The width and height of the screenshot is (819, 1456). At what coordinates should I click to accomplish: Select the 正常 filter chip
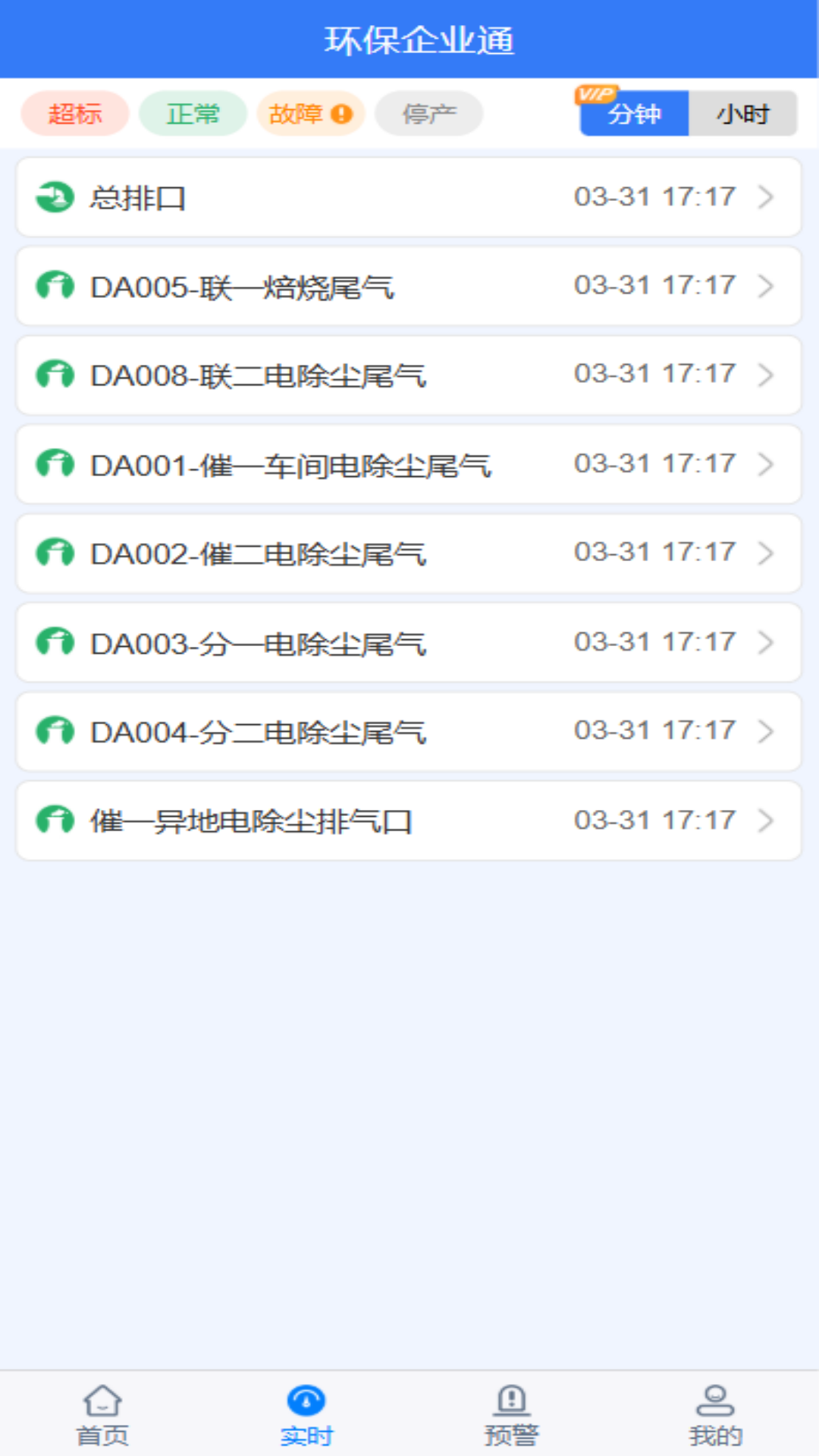(193, 114)
